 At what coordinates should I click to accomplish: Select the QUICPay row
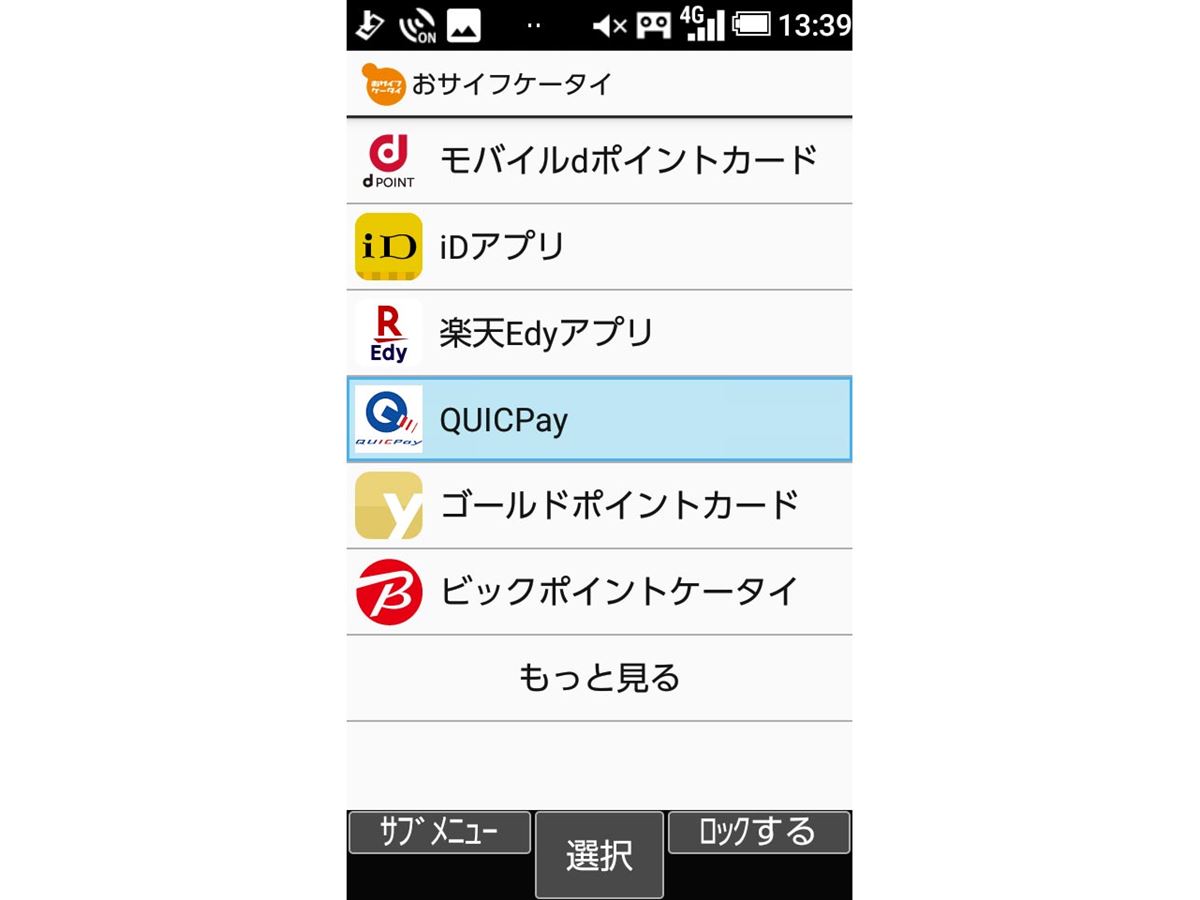(599, 420)
